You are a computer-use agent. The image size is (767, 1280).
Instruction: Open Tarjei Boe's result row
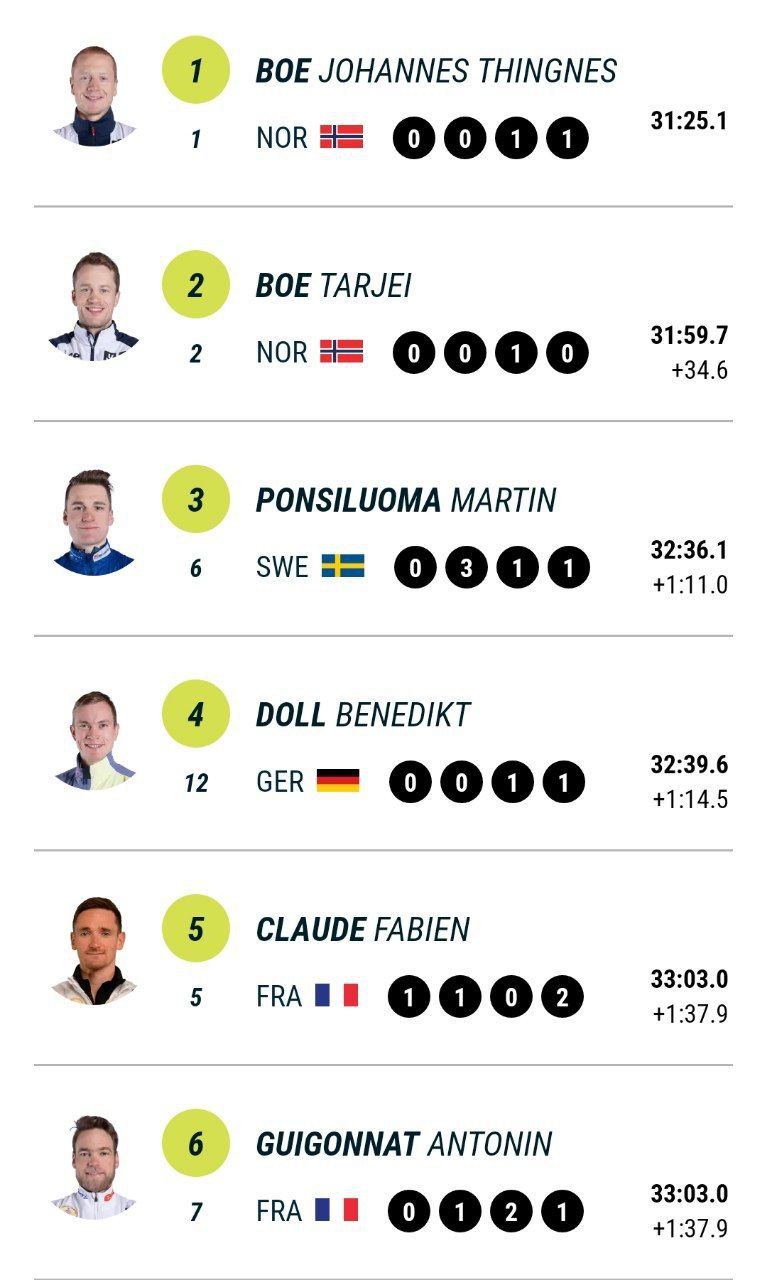pos(383,314)
